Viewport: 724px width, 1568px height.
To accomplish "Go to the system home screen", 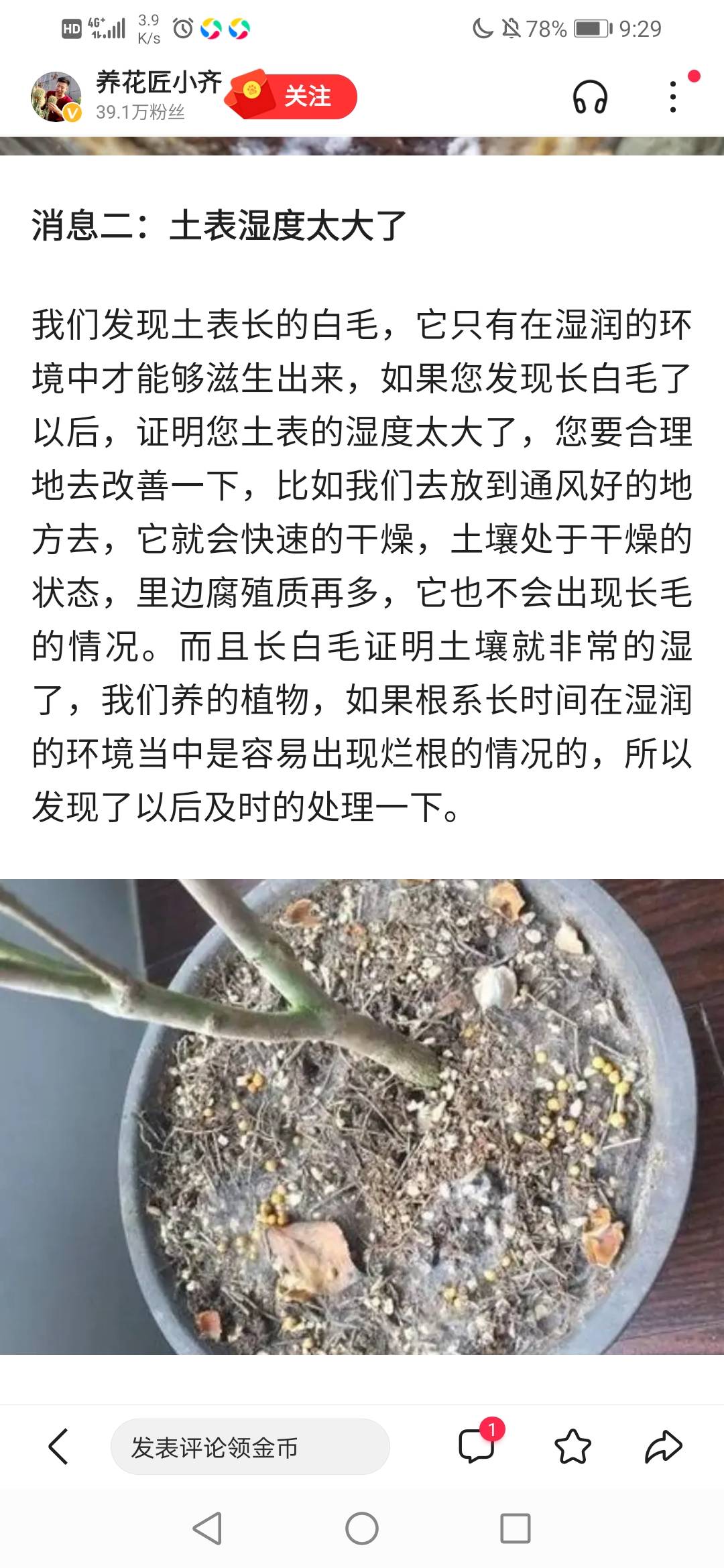I will [x=362, y=1529].
